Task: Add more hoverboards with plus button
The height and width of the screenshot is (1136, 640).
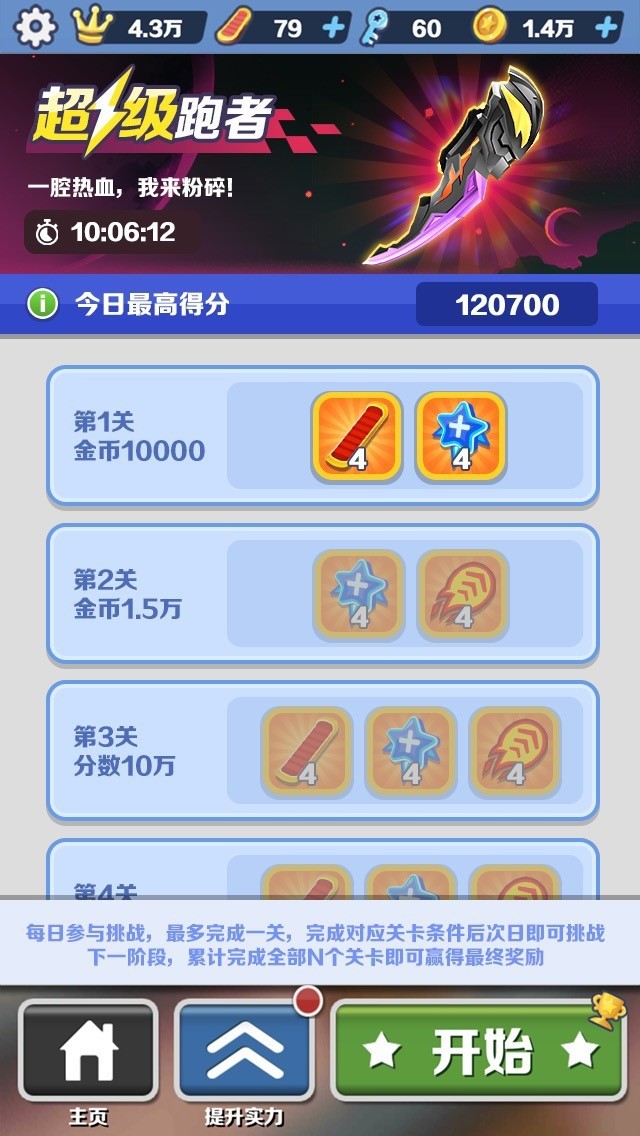Action: pyautogui.click(x=334, y=28)
